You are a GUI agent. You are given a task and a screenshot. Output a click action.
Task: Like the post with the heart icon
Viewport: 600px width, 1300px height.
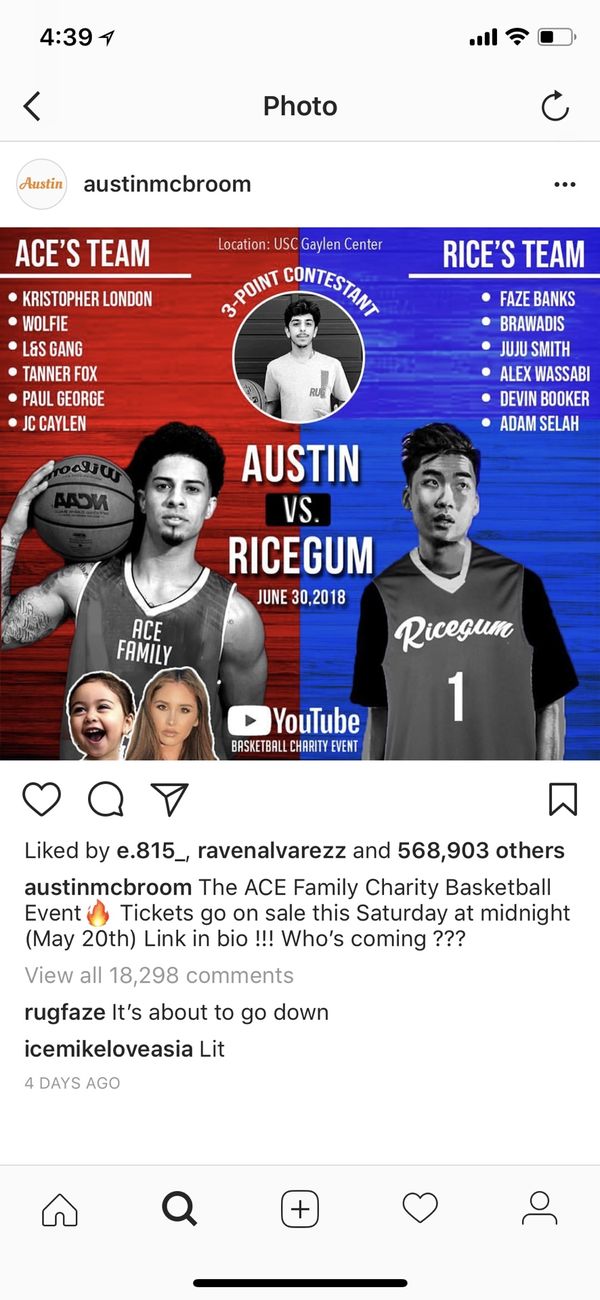[41, 798]
